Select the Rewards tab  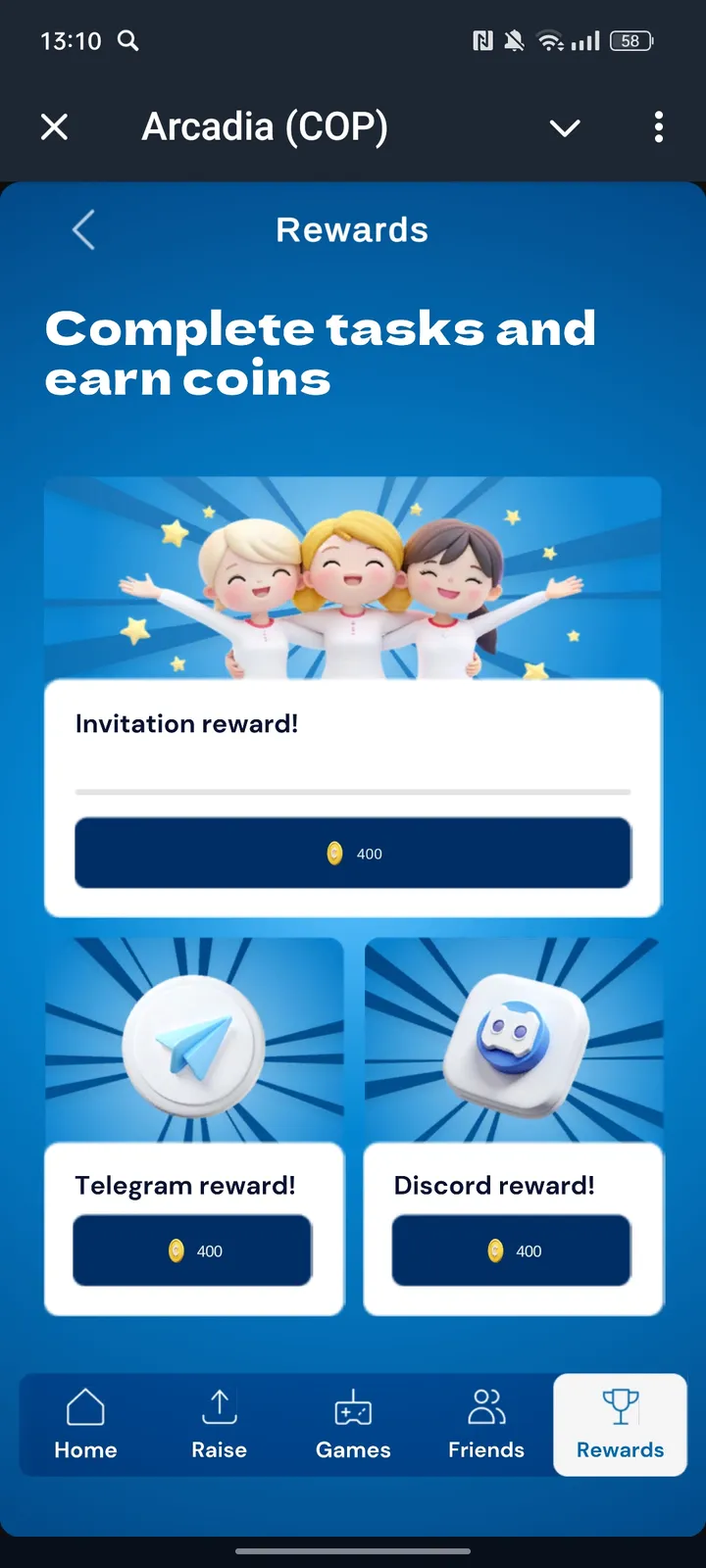(x=620, y=1424)
